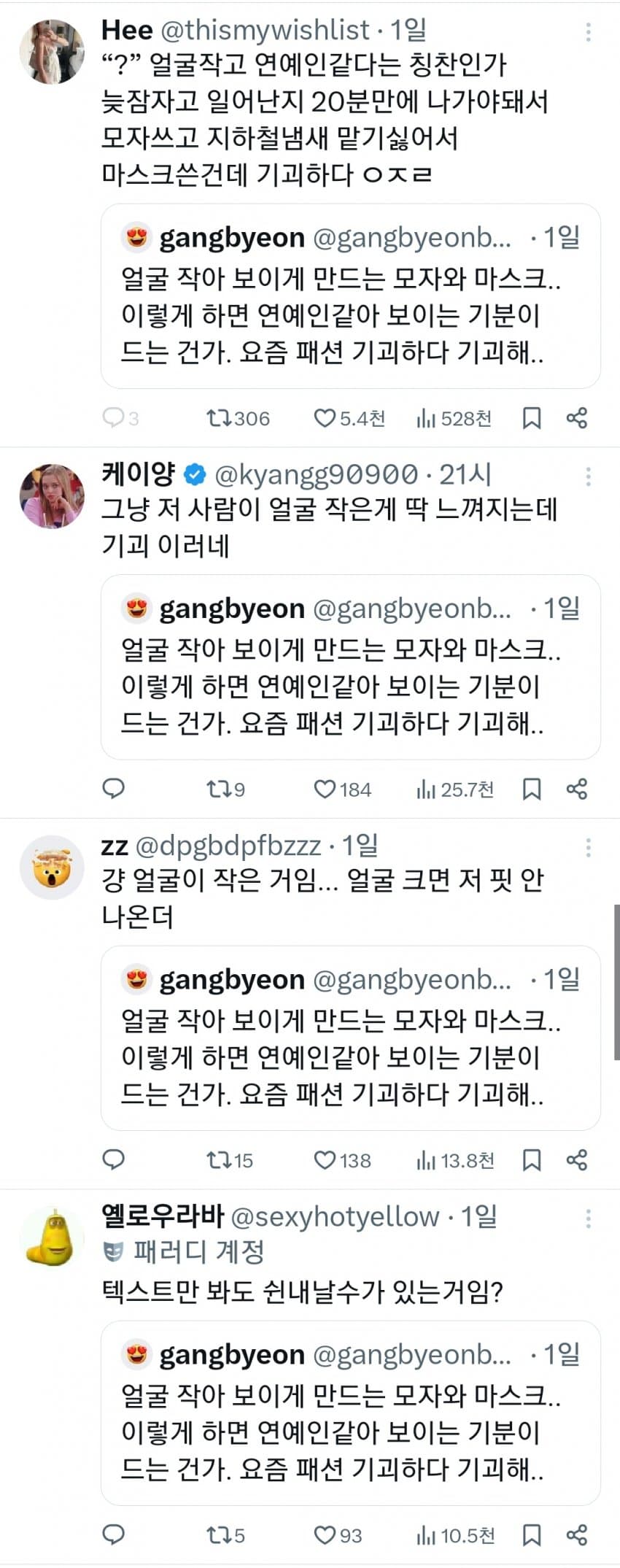The width and height of the screenshot is (620, 1568).
Task: Like 케이양's tweet with 184 likes
Action: point(342,789)
